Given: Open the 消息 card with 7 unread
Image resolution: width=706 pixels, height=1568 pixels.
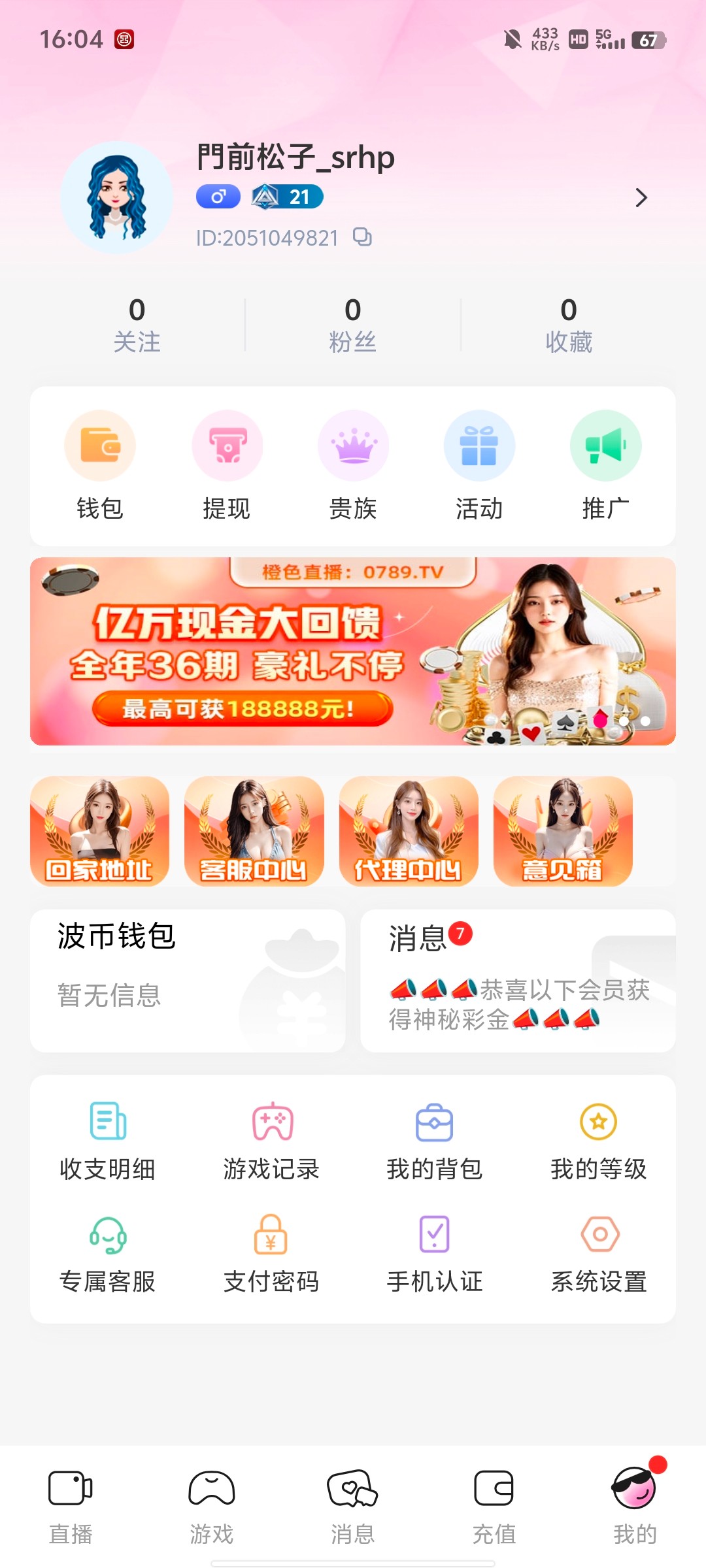Looking at the screenshot, I should (518, 980).
